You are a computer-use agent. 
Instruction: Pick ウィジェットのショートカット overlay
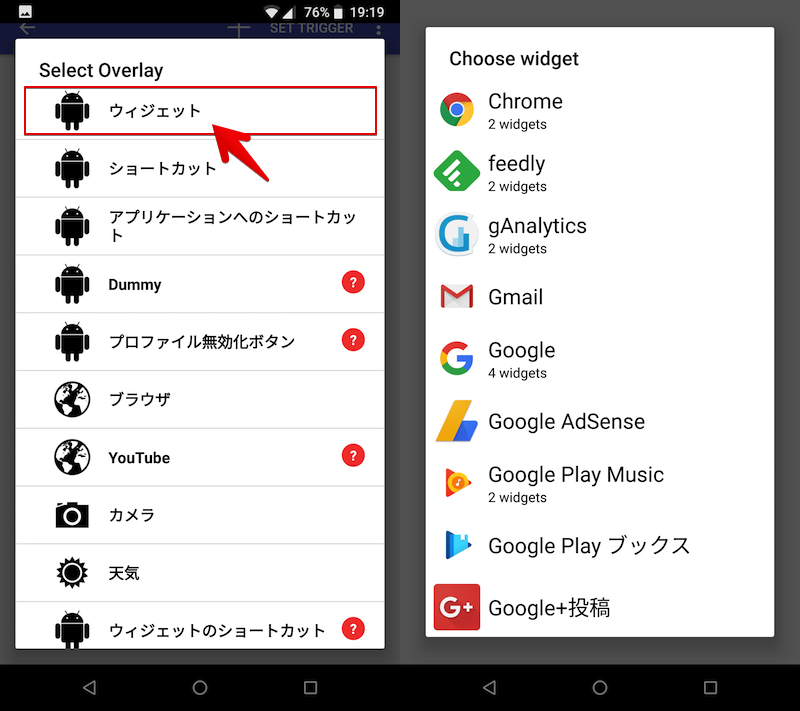tap(217, 630)
